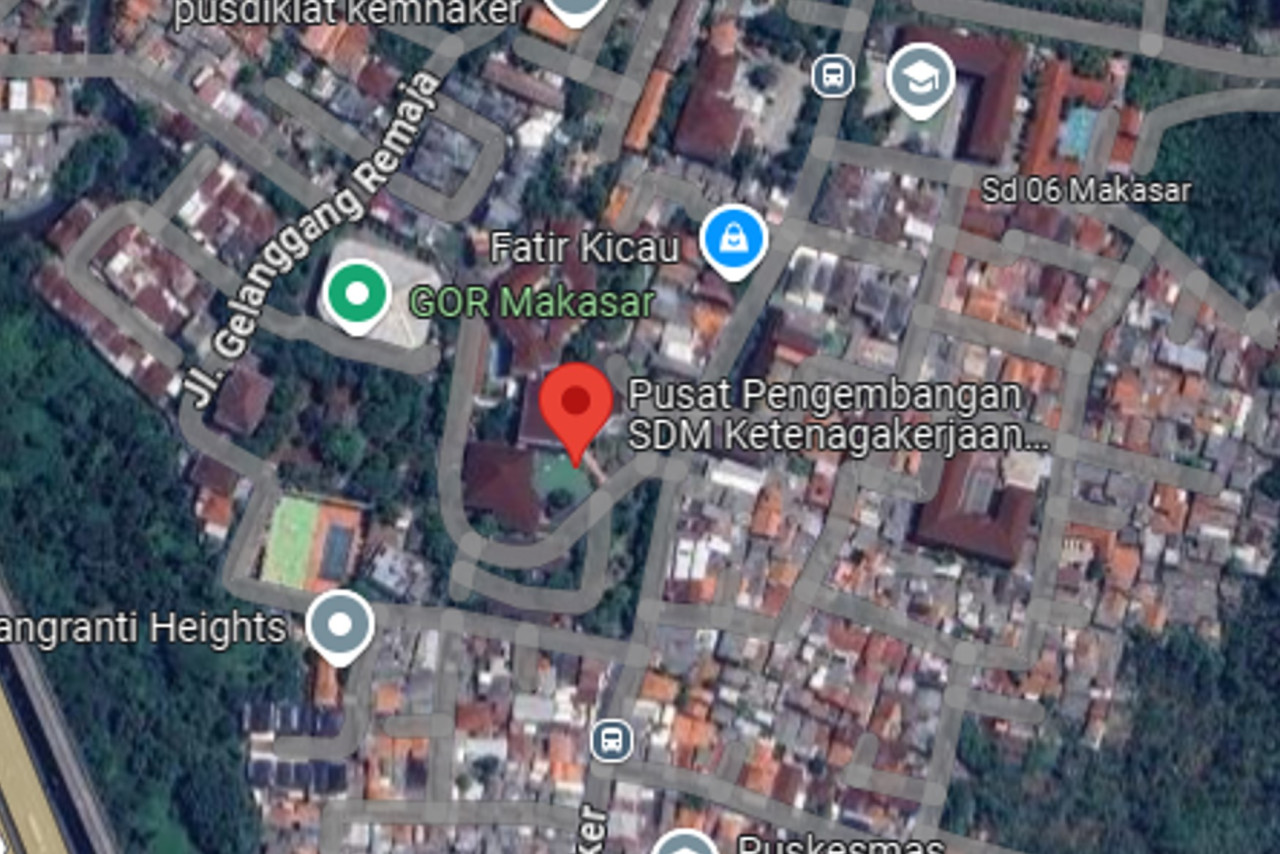This screenshot has height=854, width=1280.
Task: Open the bus stop icon near the school marker
Action: click(x=833, y=76)
